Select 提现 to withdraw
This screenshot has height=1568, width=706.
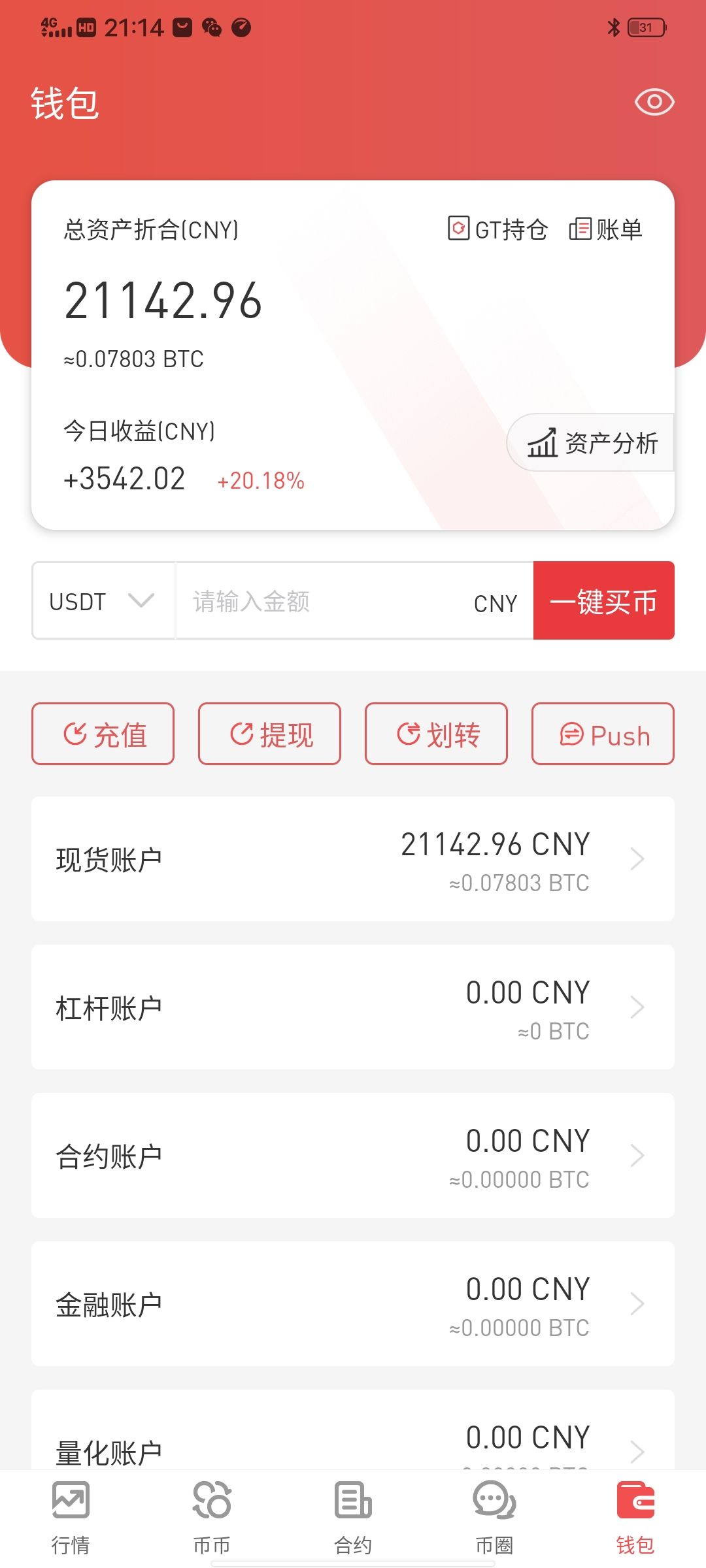(x=269, y=734)
